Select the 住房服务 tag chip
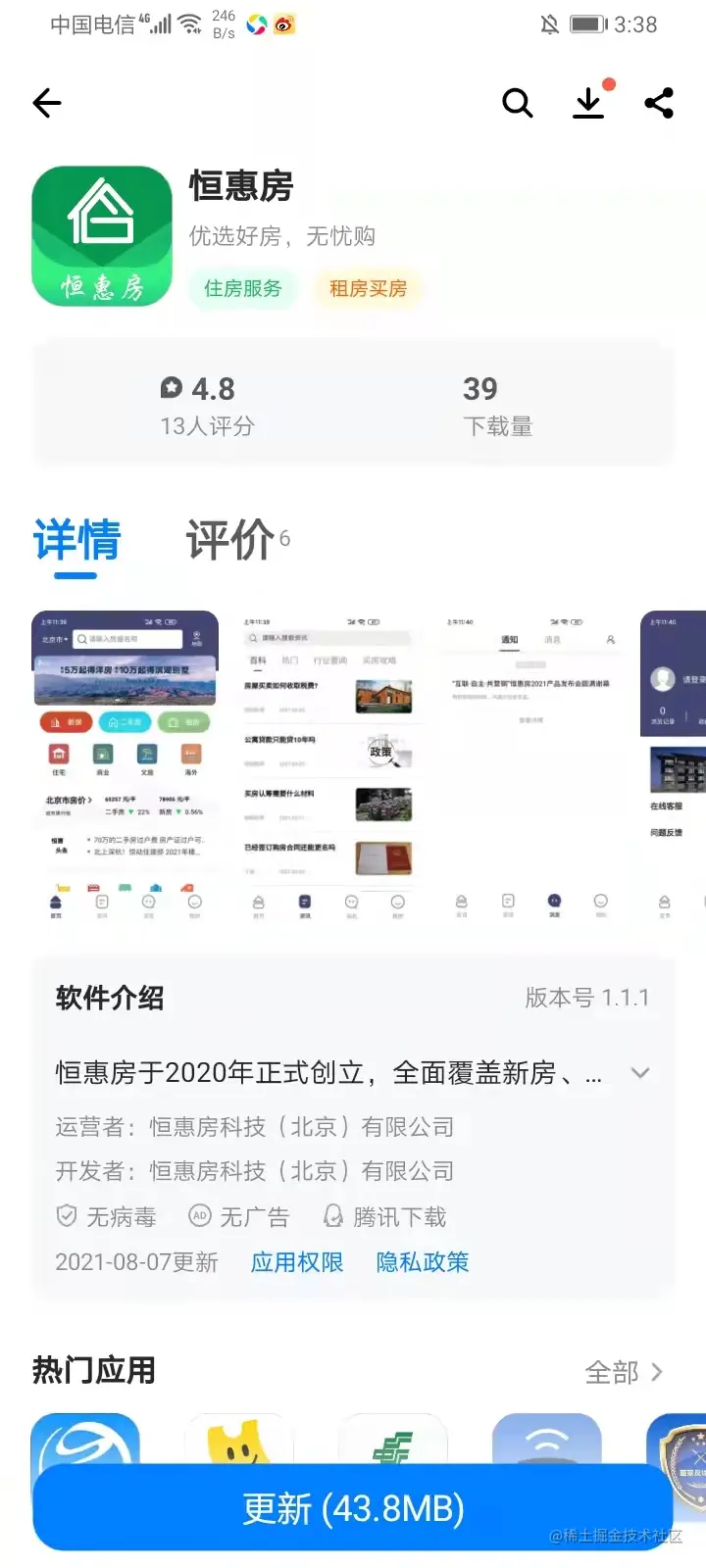The image size is (706, 1568). [x=242, y=288]
